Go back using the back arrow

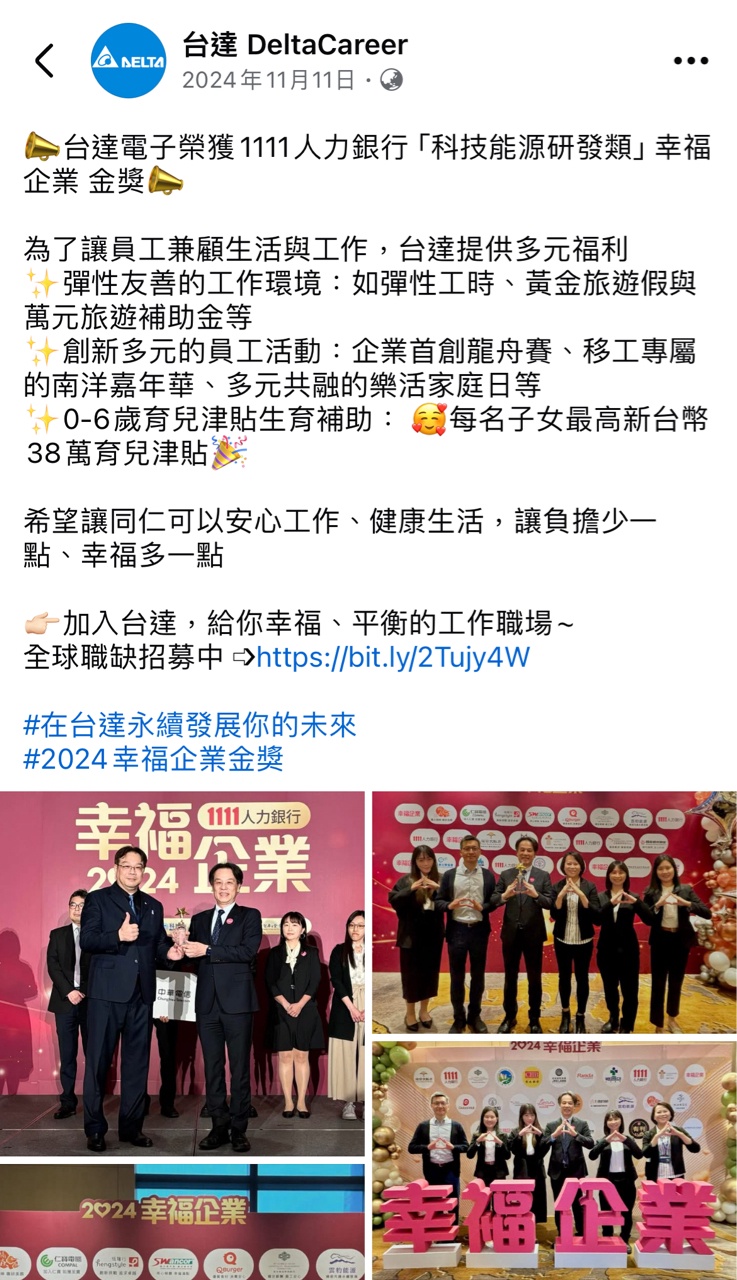pos(44,61)
